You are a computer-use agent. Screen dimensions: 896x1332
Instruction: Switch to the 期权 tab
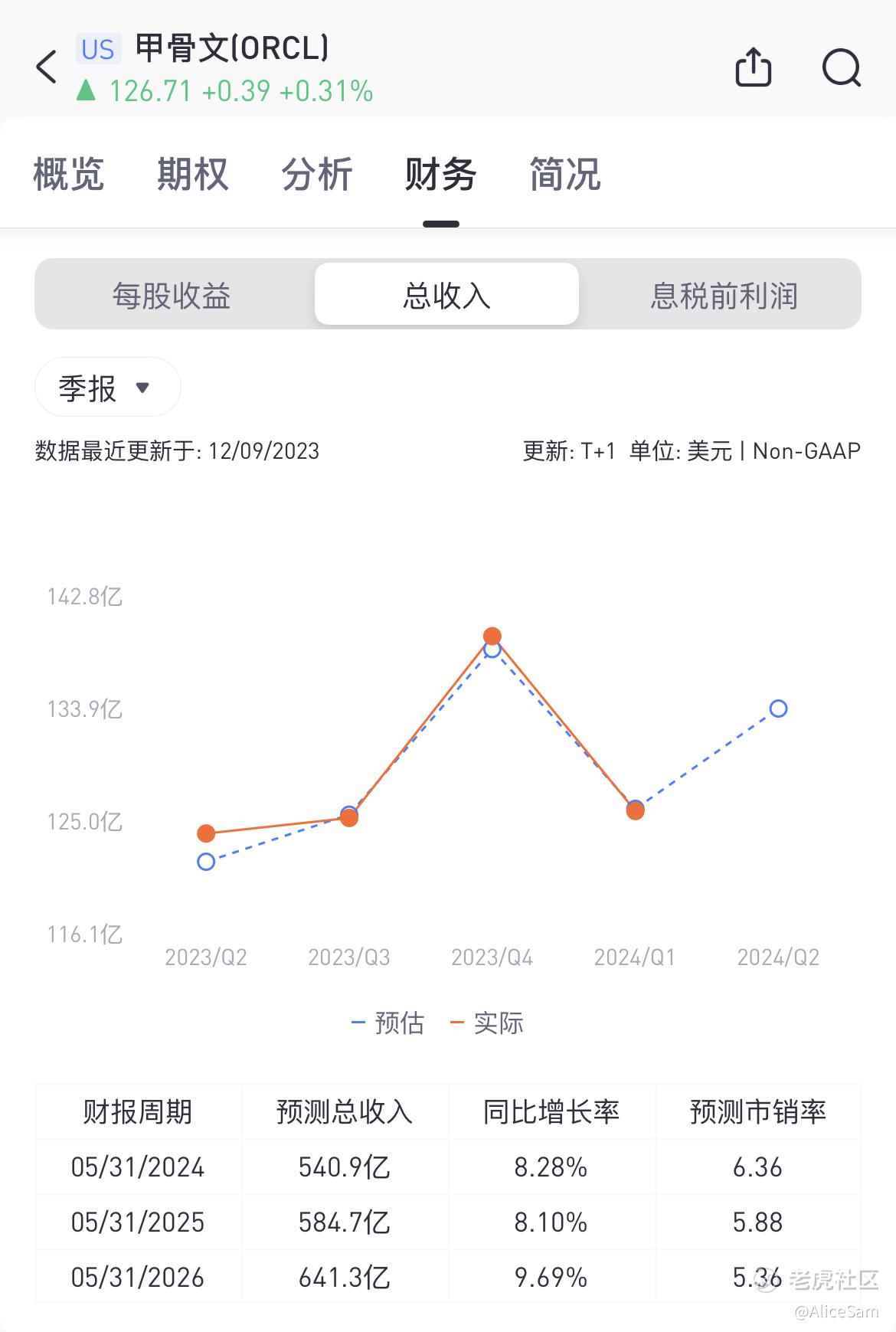(x=192, y=175)
